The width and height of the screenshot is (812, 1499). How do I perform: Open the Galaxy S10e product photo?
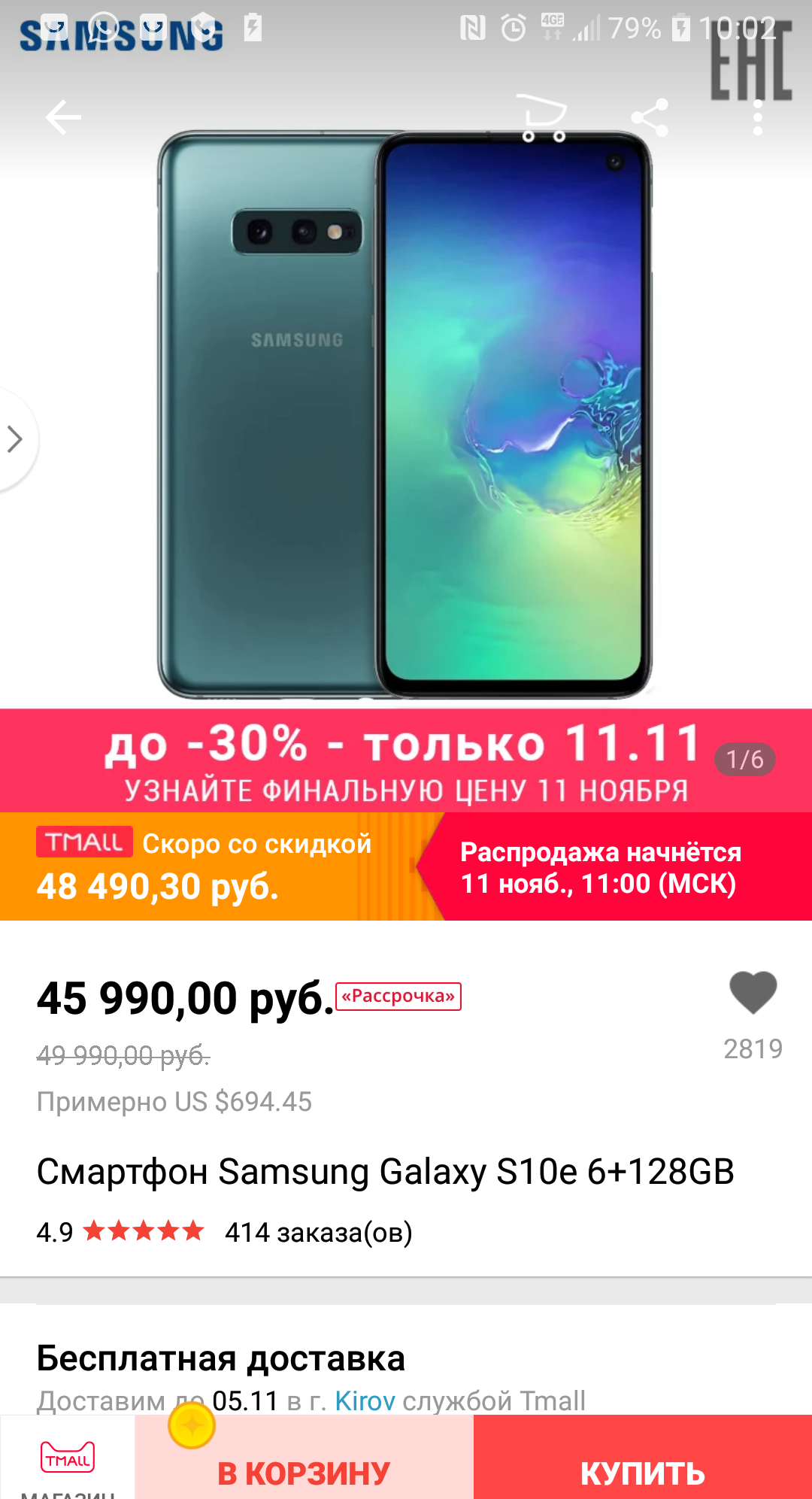coord(404,414)
